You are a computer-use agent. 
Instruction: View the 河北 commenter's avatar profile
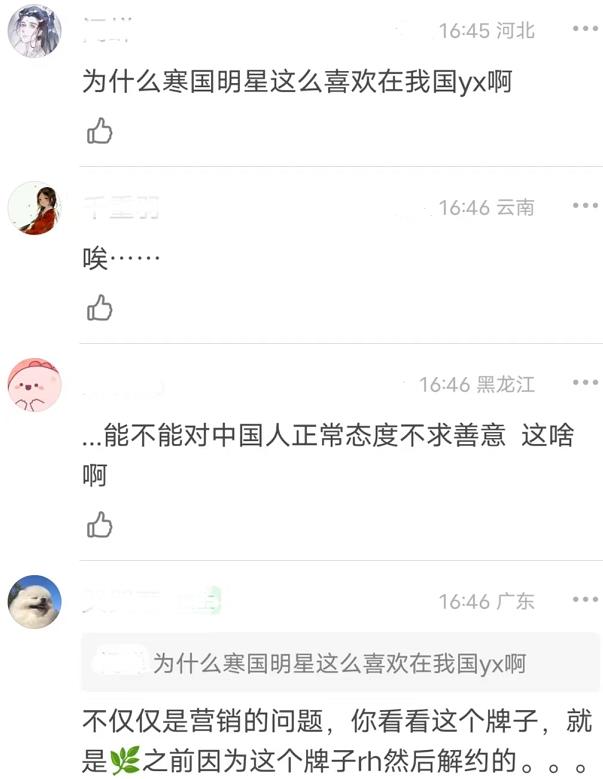[x=34, y=32]
